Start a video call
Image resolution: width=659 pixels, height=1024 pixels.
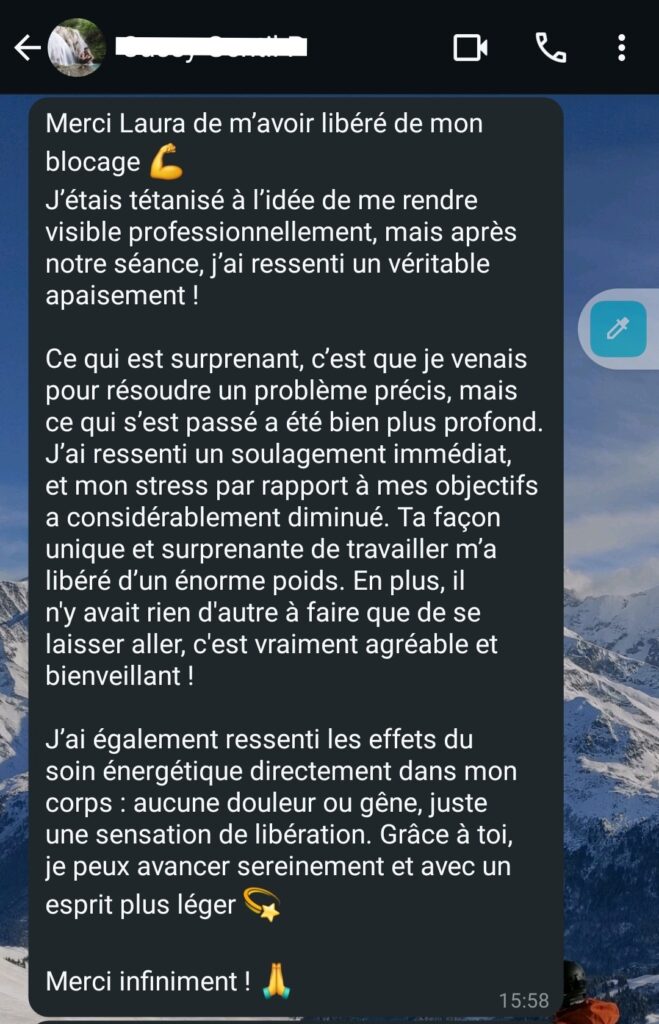pyautogui.click(x=470, y=48)
